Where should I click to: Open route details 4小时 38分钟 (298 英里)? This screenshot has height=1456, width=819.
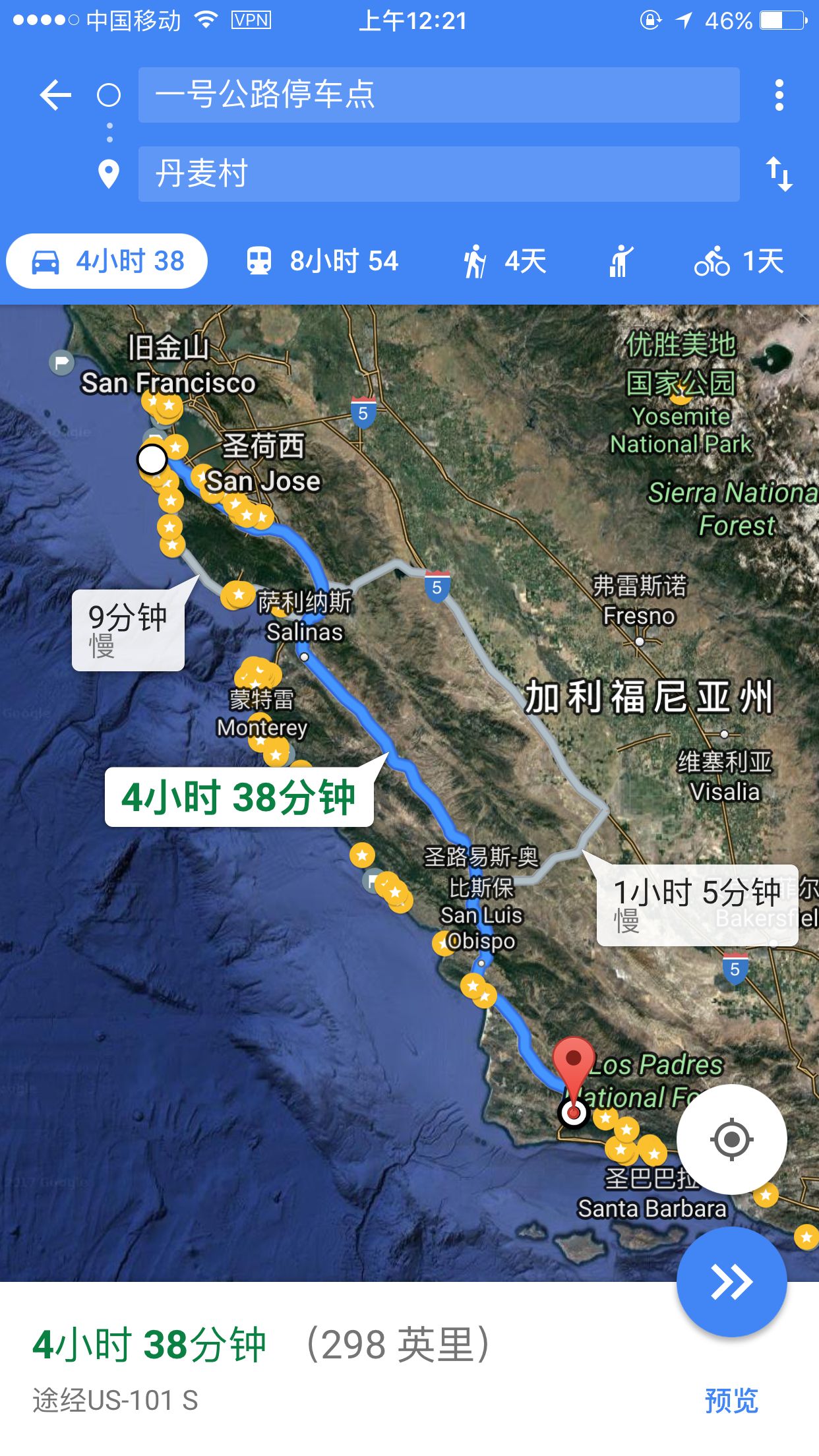[264, 1345]
